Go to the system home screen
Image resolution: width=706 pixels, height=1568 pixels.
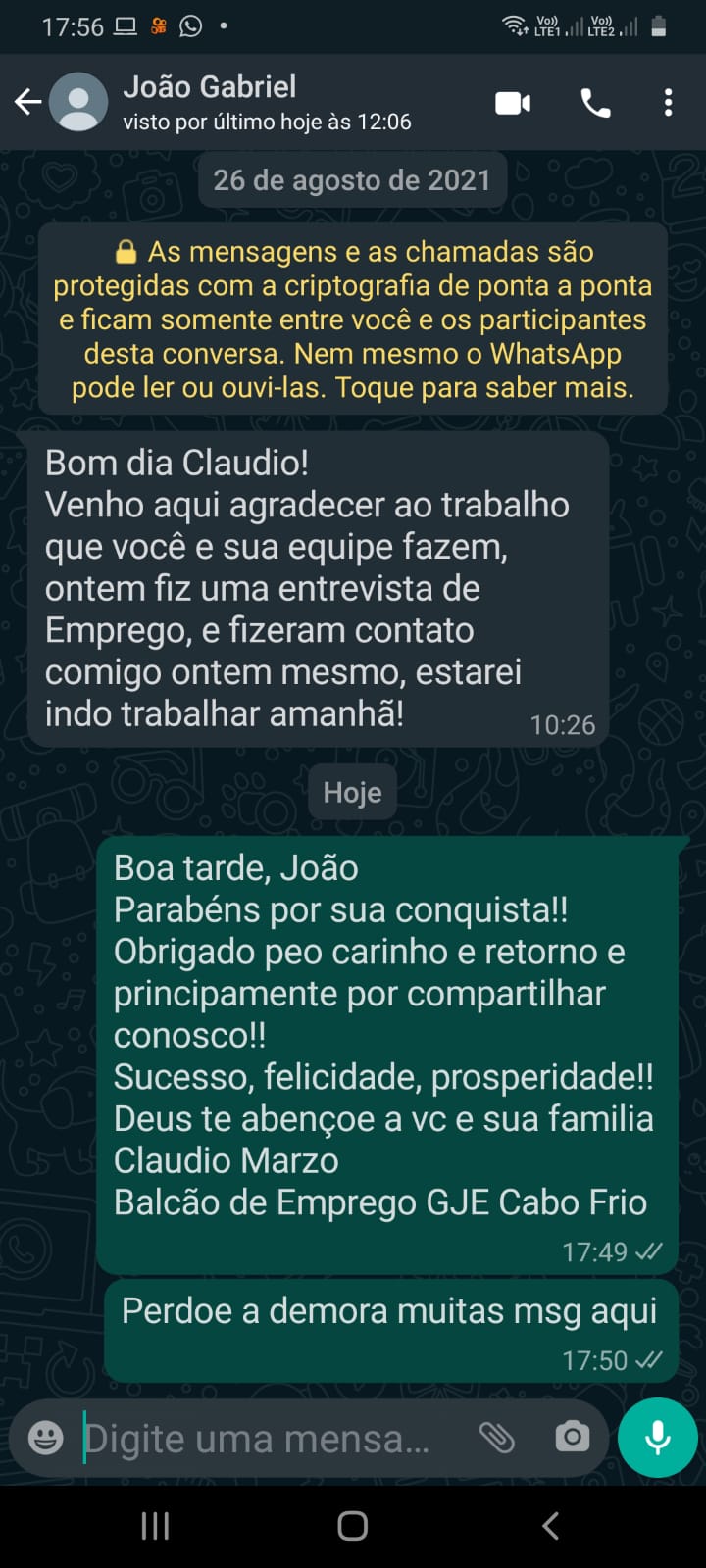pyautogui.click(x=353, y=1526)
